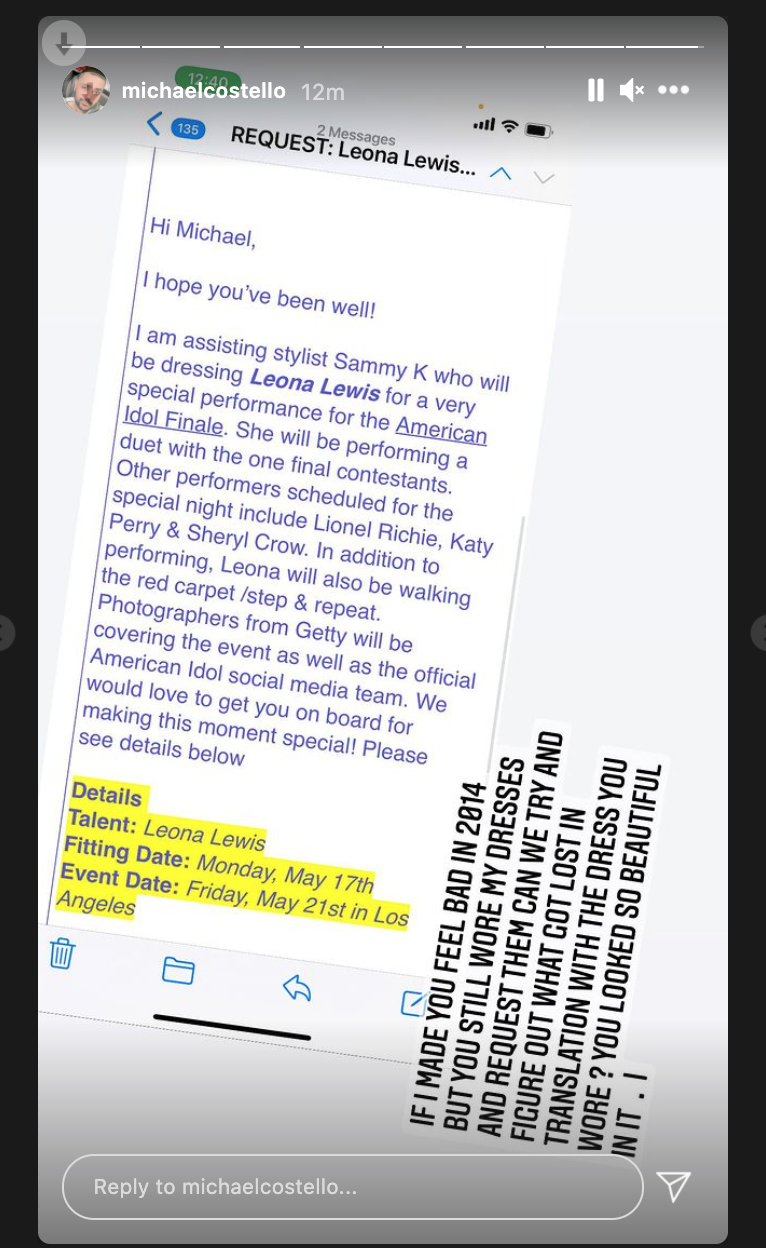Unmute the story audio
Image resolution: width=766 pixels, height=1248 pixels.
(631, 91)
